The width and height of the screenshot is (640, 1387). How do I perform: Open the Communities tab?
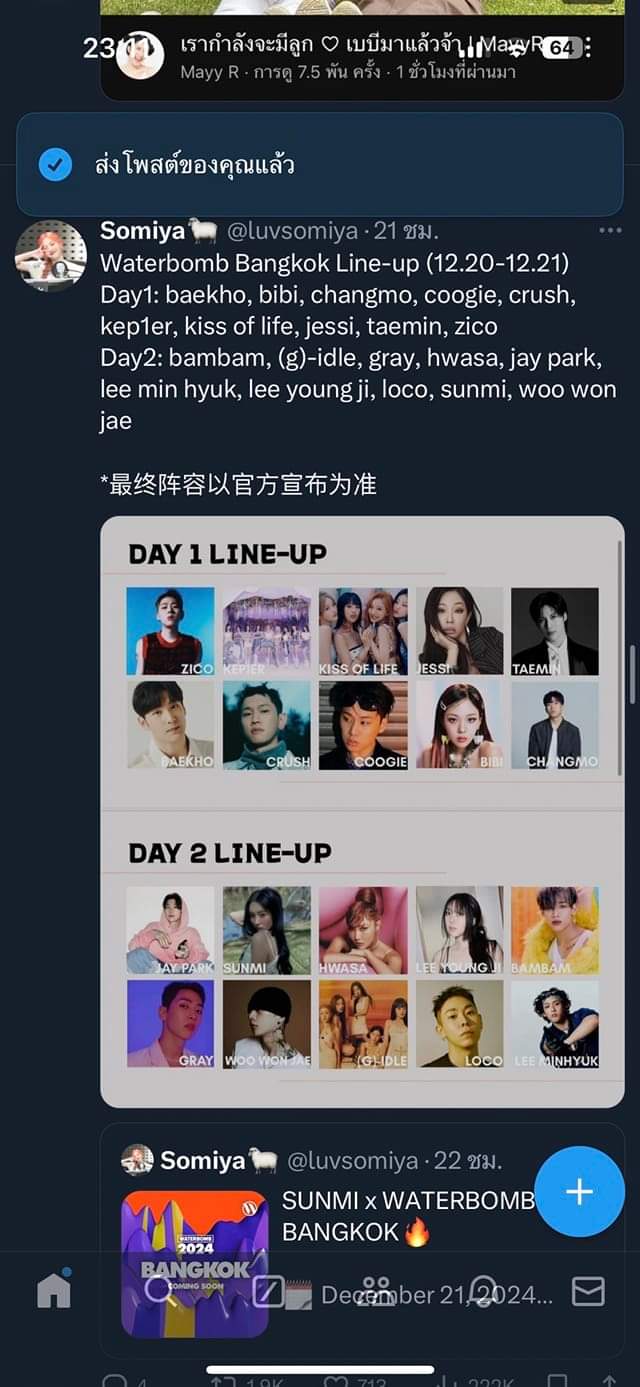pos(376,1291)
